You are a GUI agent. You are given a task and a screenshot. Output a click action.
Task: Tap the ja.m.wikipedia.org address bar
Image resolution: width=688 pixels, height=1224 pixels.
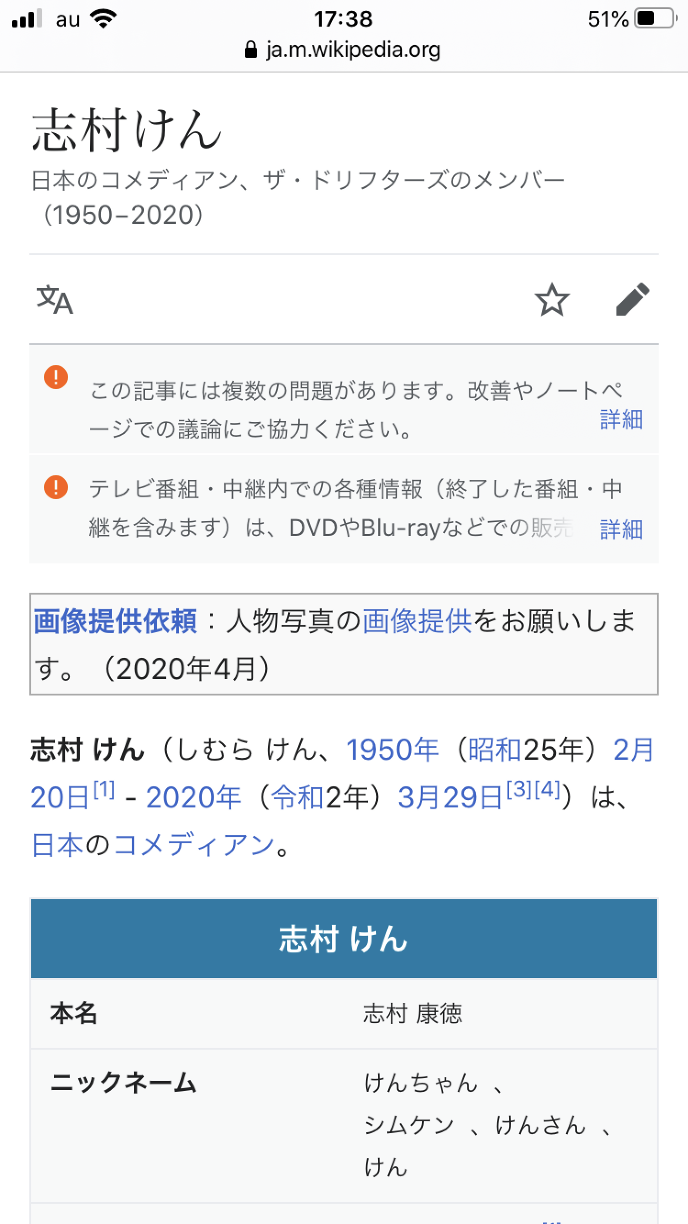point(343,49)
